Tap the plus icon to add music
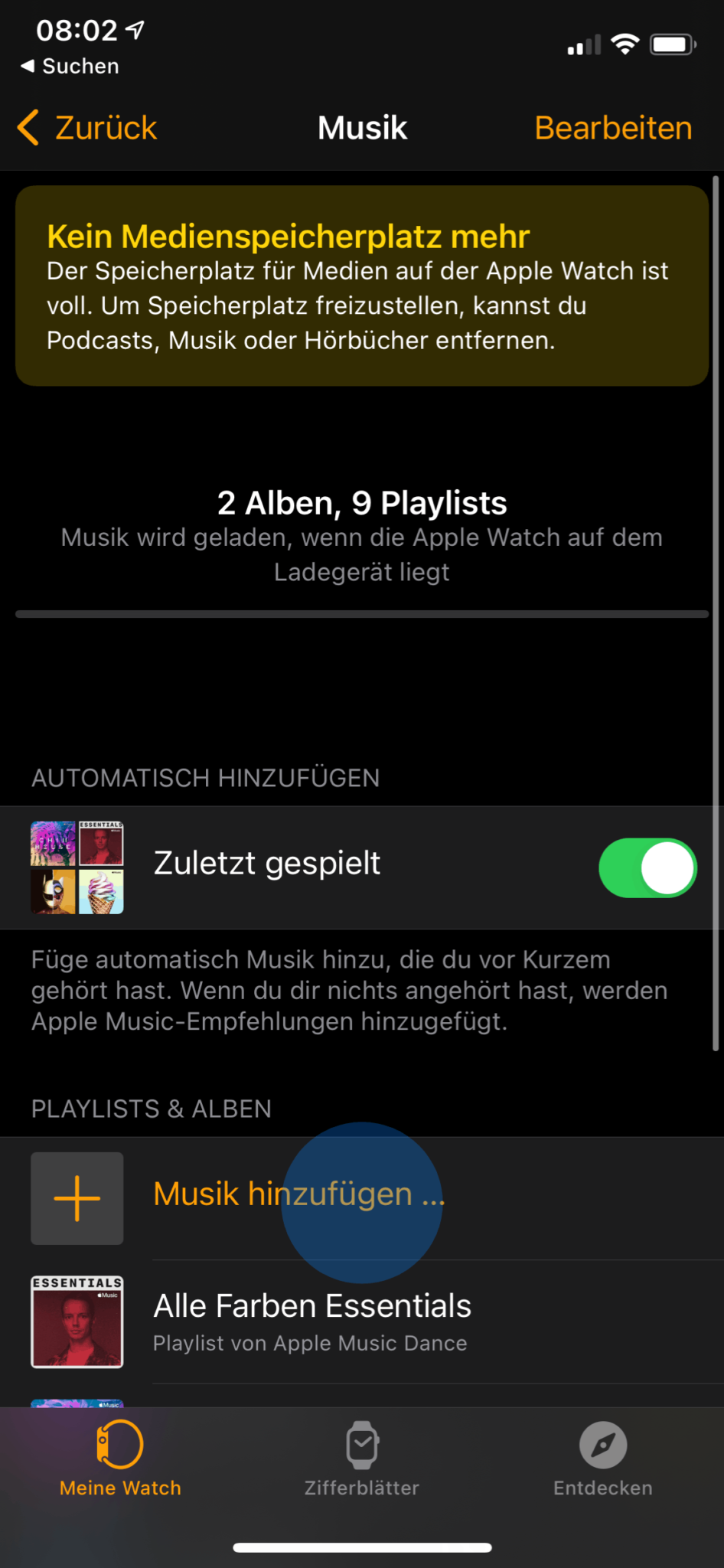Image resolution: width=724 pixels, height=1568 pixels. point(77,1198)
